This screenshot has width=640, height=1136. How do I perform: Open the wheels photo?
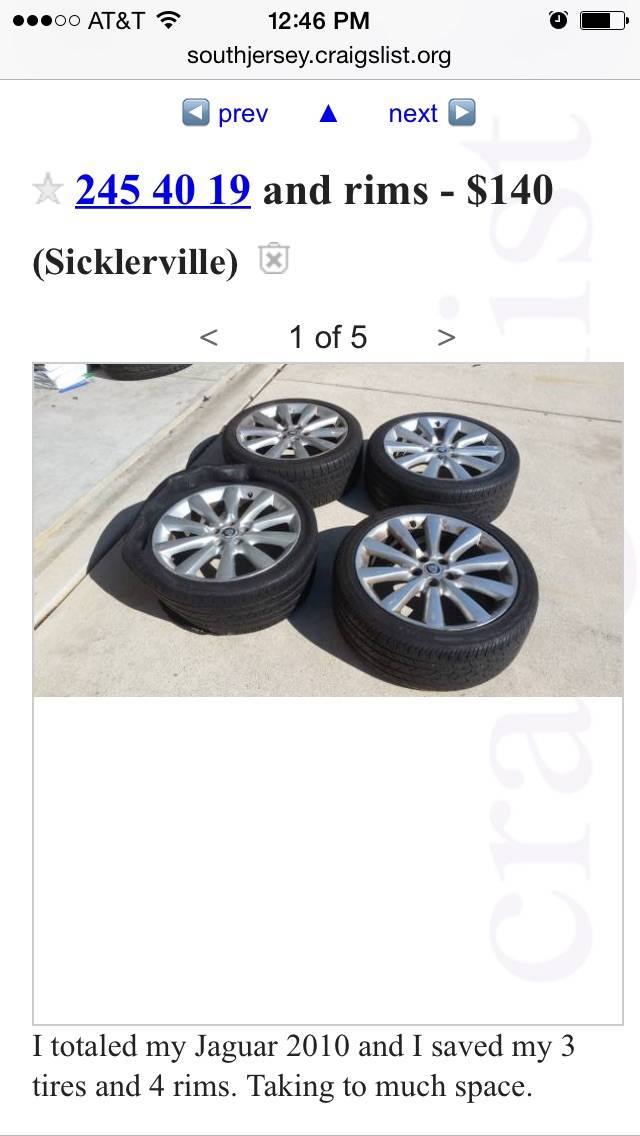pyautogui.click(x=328, y=529)
